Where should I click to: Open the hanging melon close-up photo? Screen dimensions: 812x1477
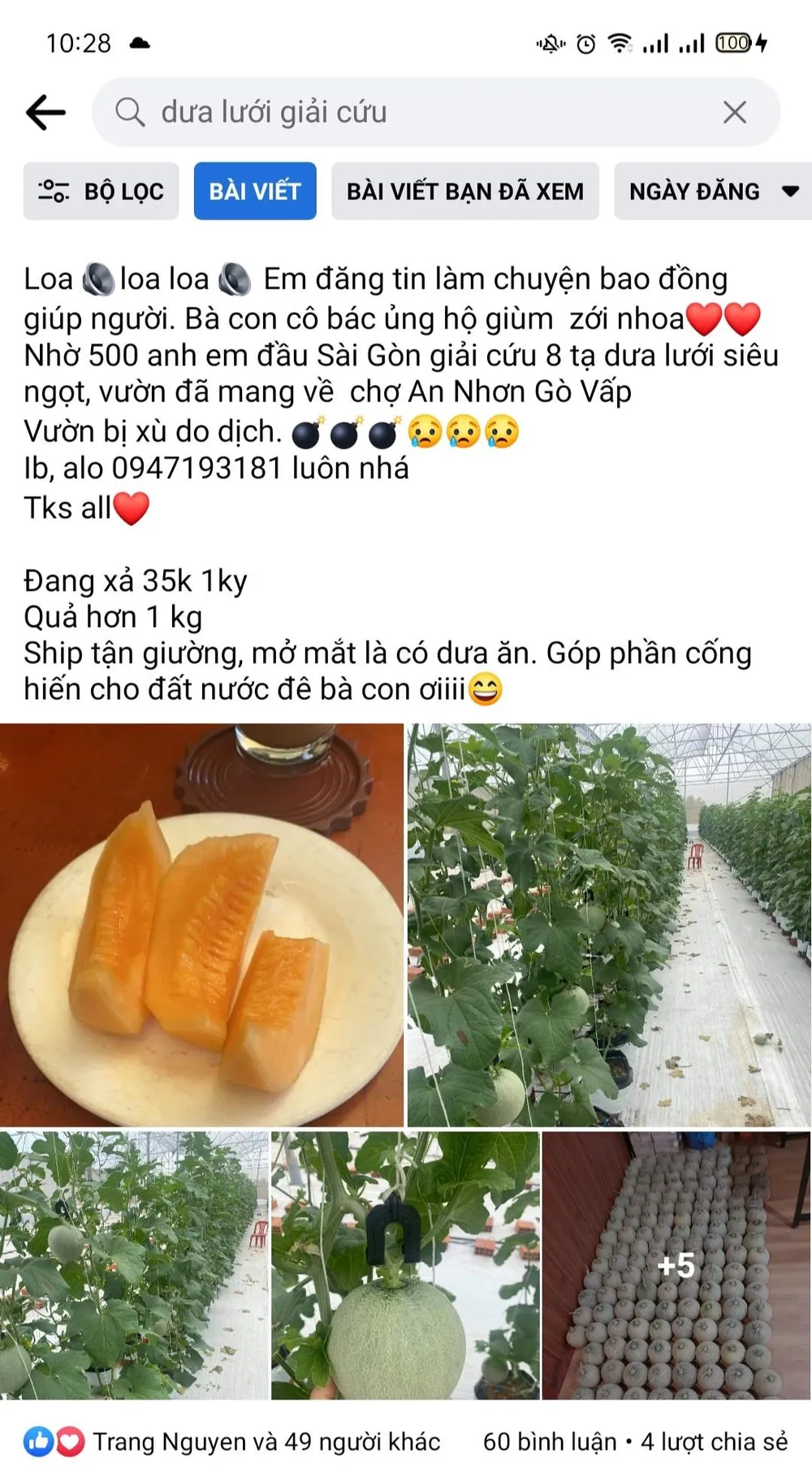pos(405,1265)
